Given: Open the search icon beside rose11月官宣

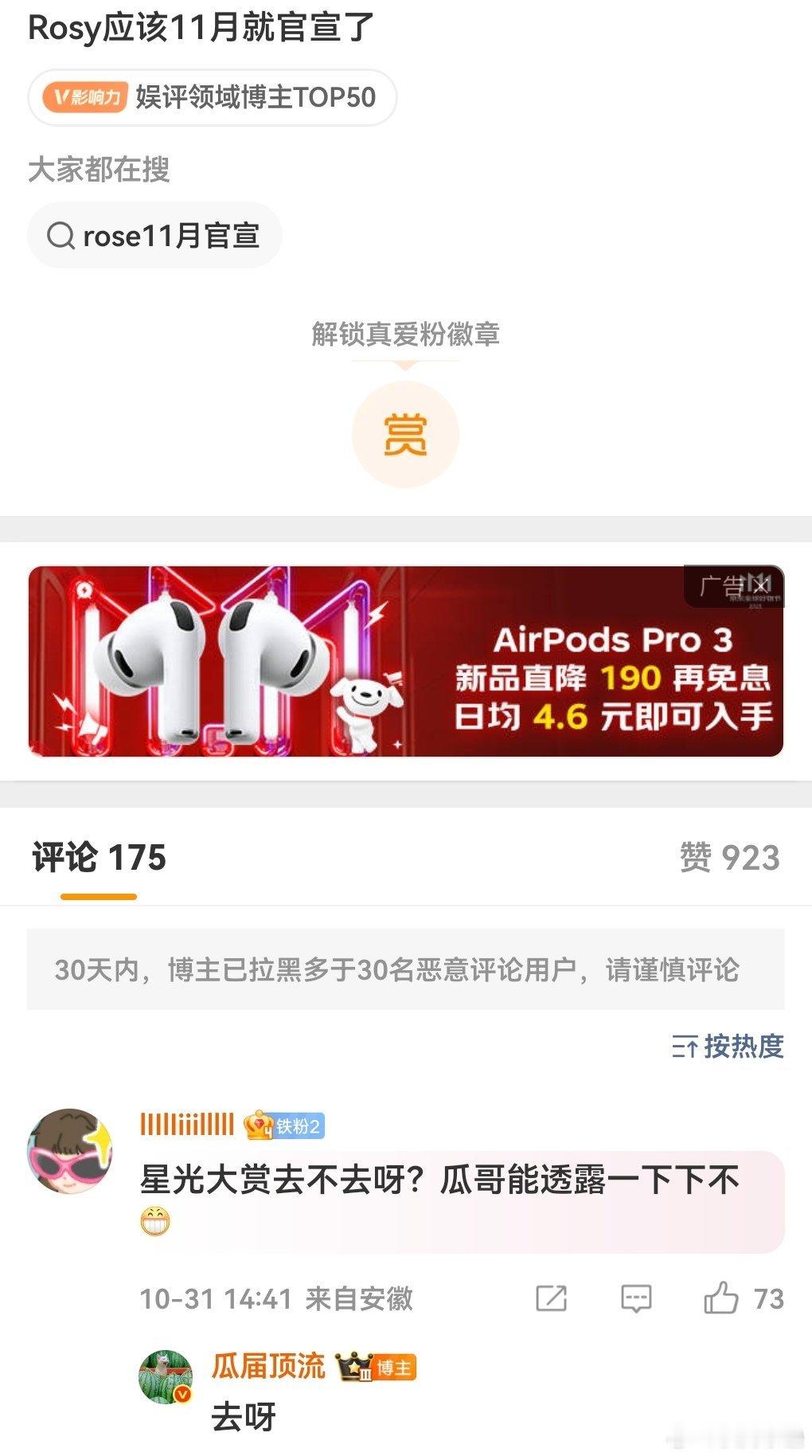Looking at the screenshot, I should [61, 235].
